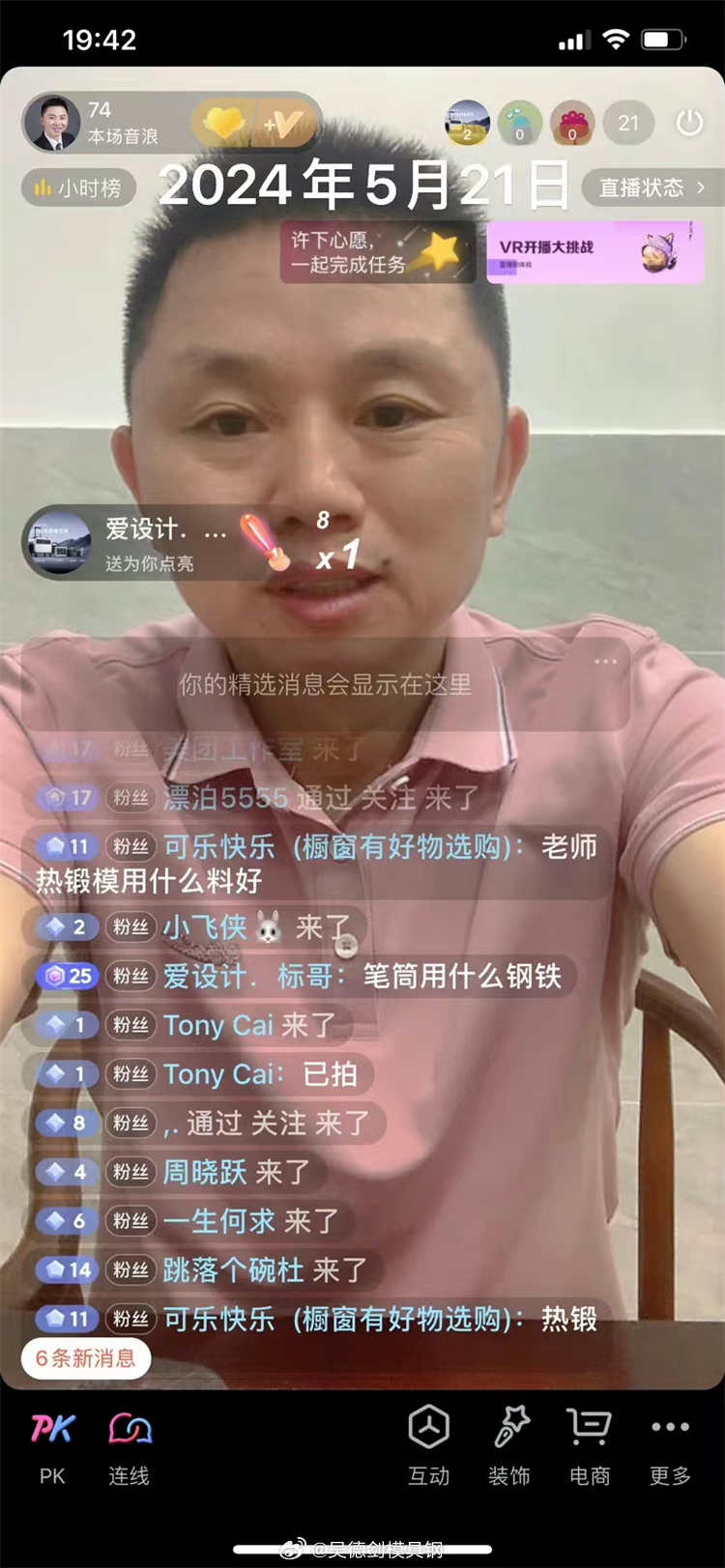Toggle the power button to end the stream
This screenshot has height=1568, width=725.
coord(688,124)
